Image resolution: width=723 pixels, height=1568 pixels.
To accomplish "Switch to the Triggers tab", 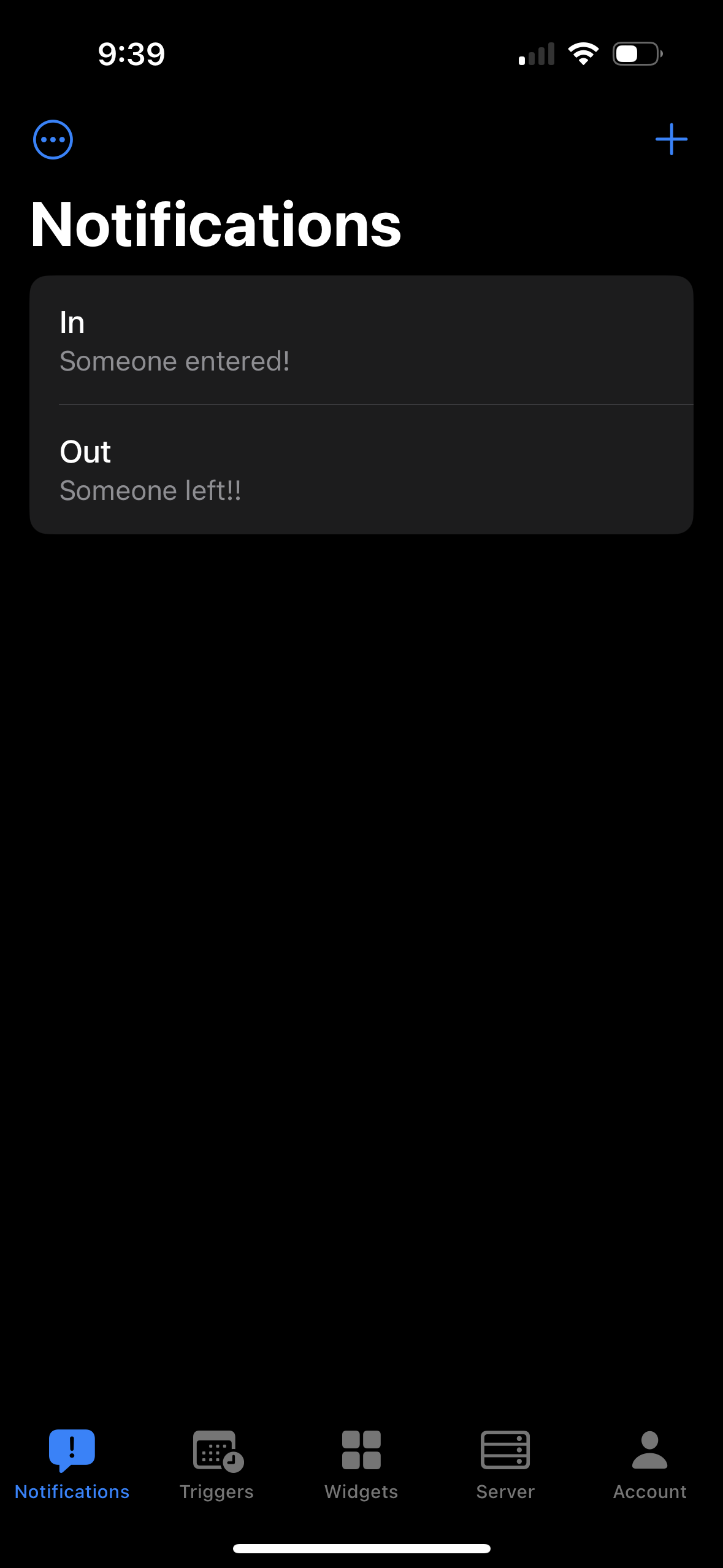I will tap(217, 1465).
